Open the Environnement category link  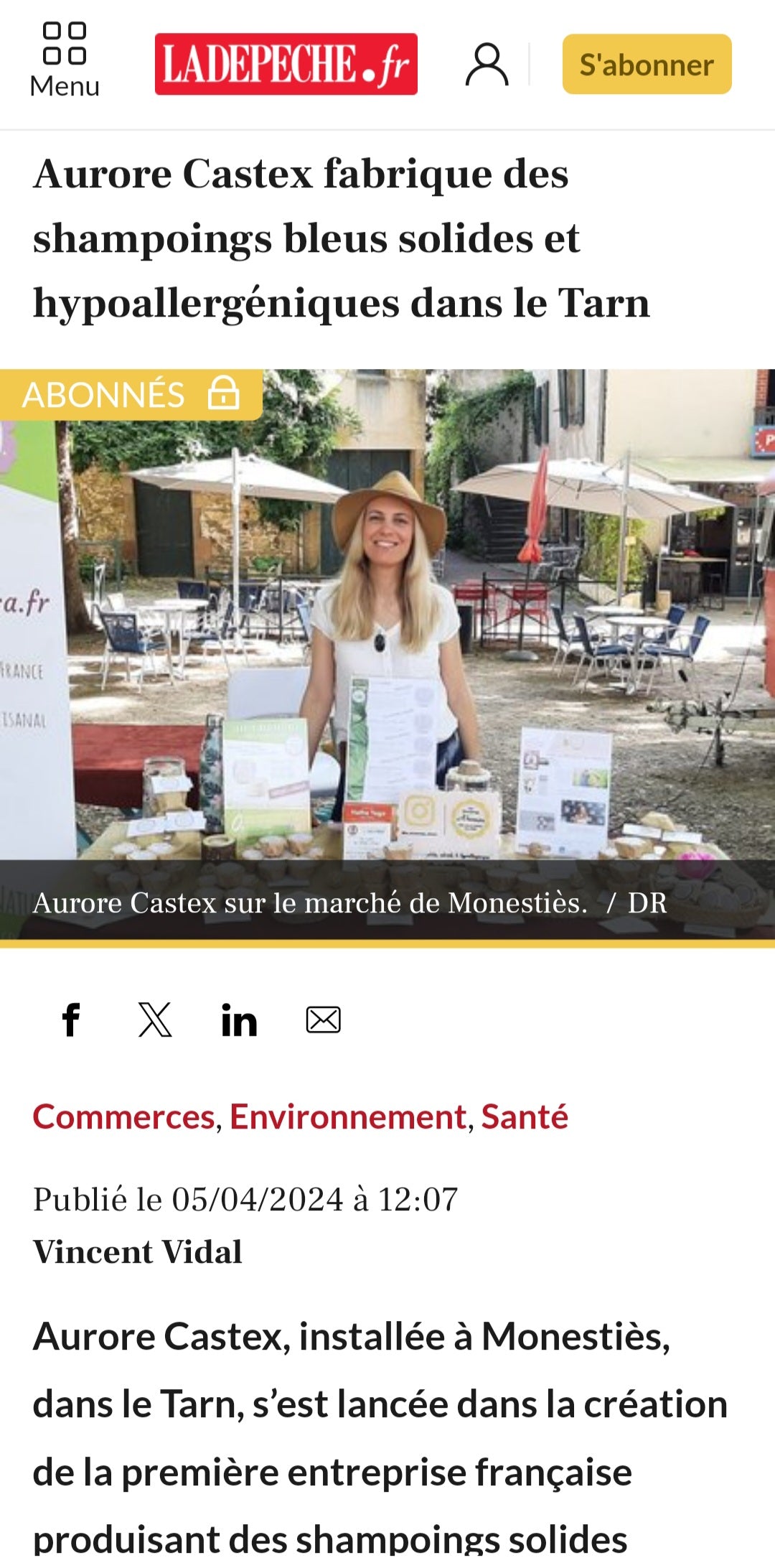point(348,1117)
